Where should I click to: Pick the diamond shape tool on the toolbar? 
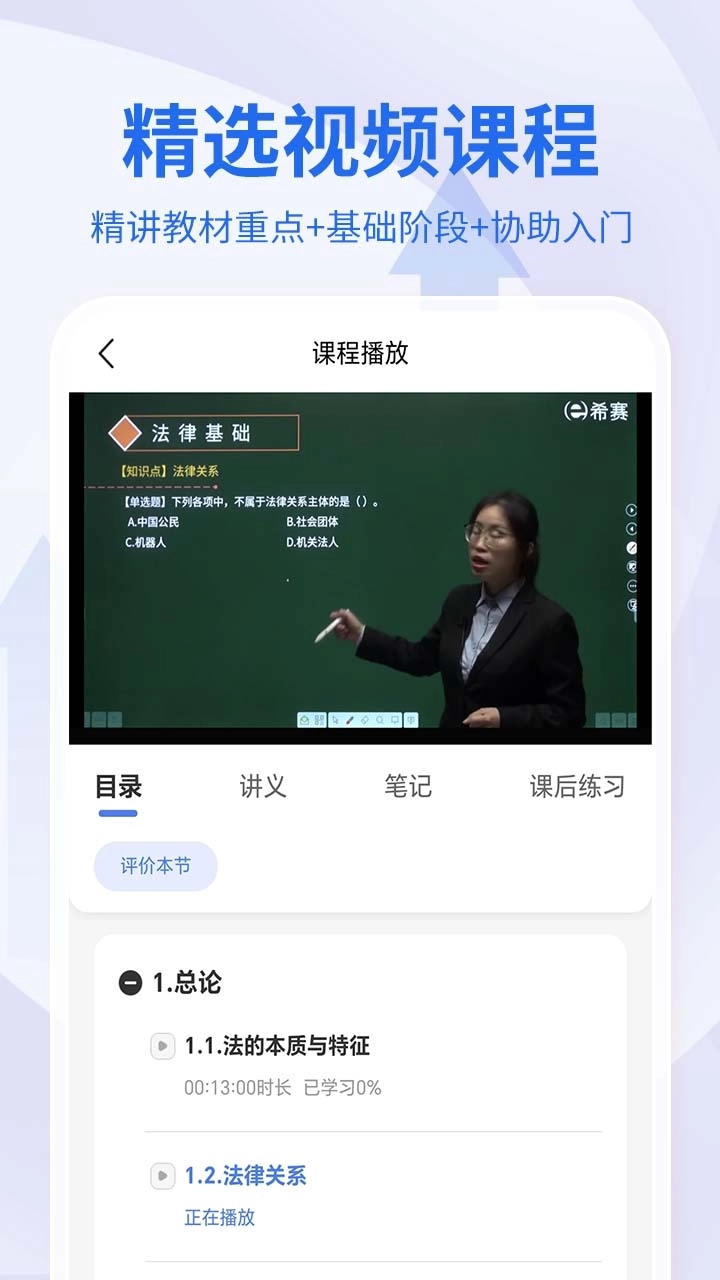coord(364,720)
